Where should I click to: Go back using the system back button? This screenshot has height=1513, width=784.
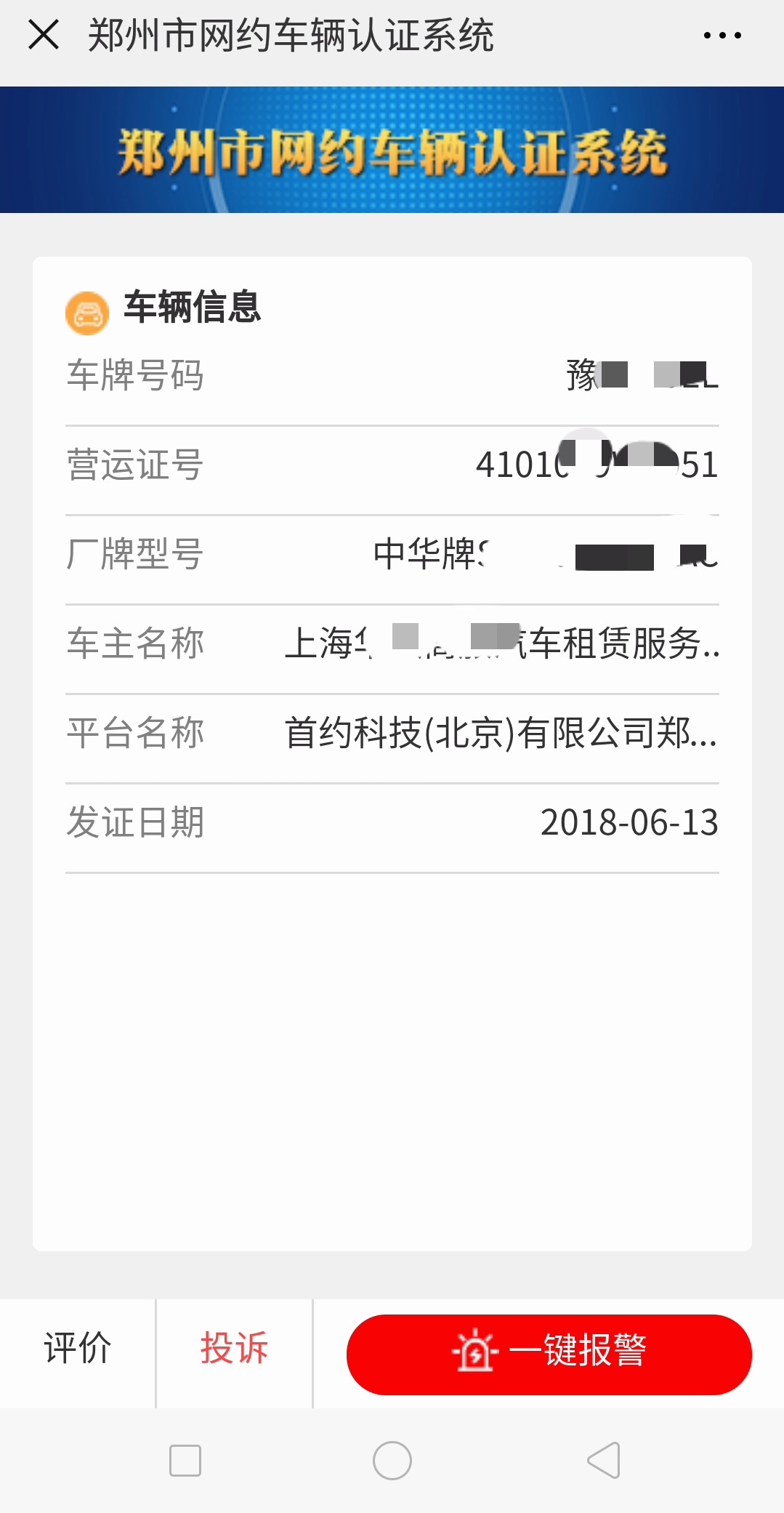(603, 1460)
